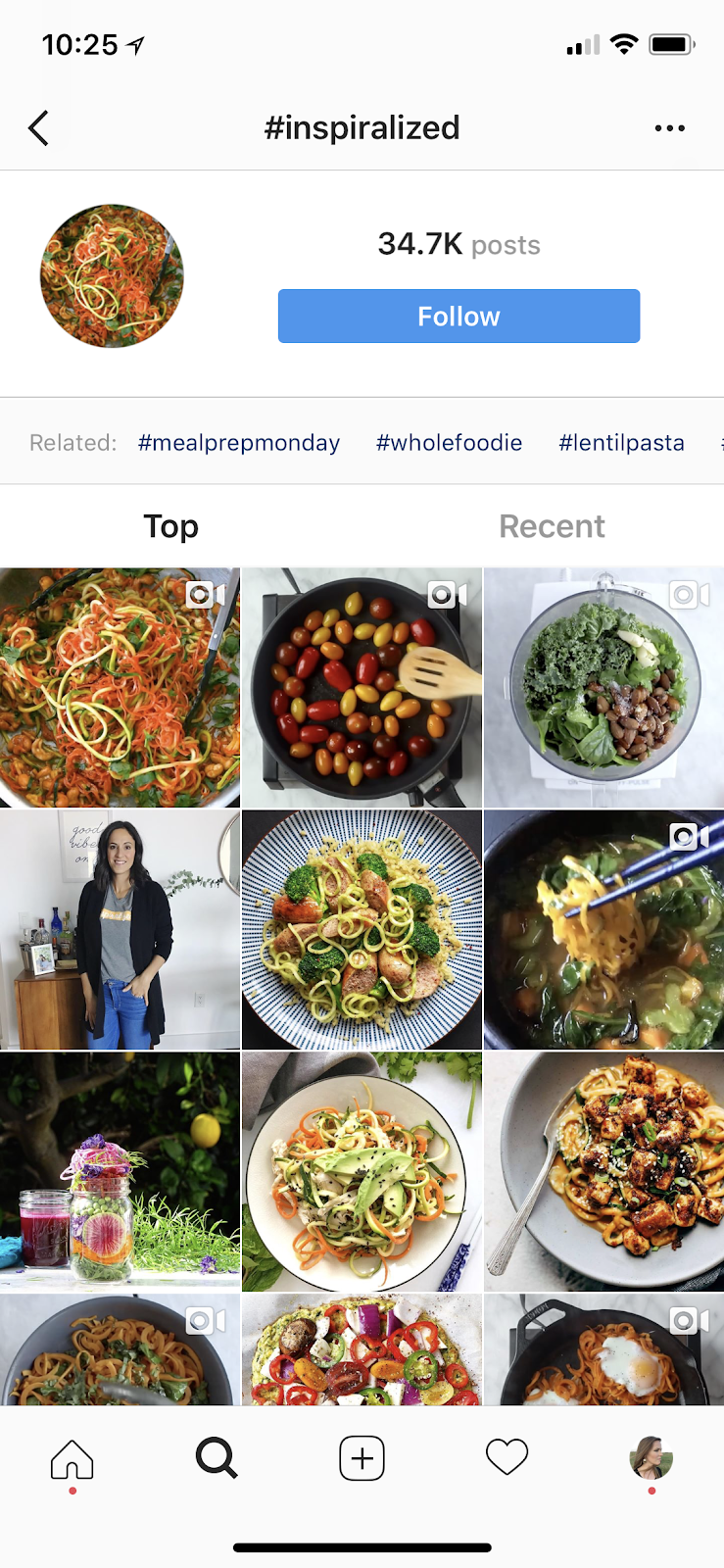
Task: Open related hashtag #lentilpasta
Action: tap(621, 443)
